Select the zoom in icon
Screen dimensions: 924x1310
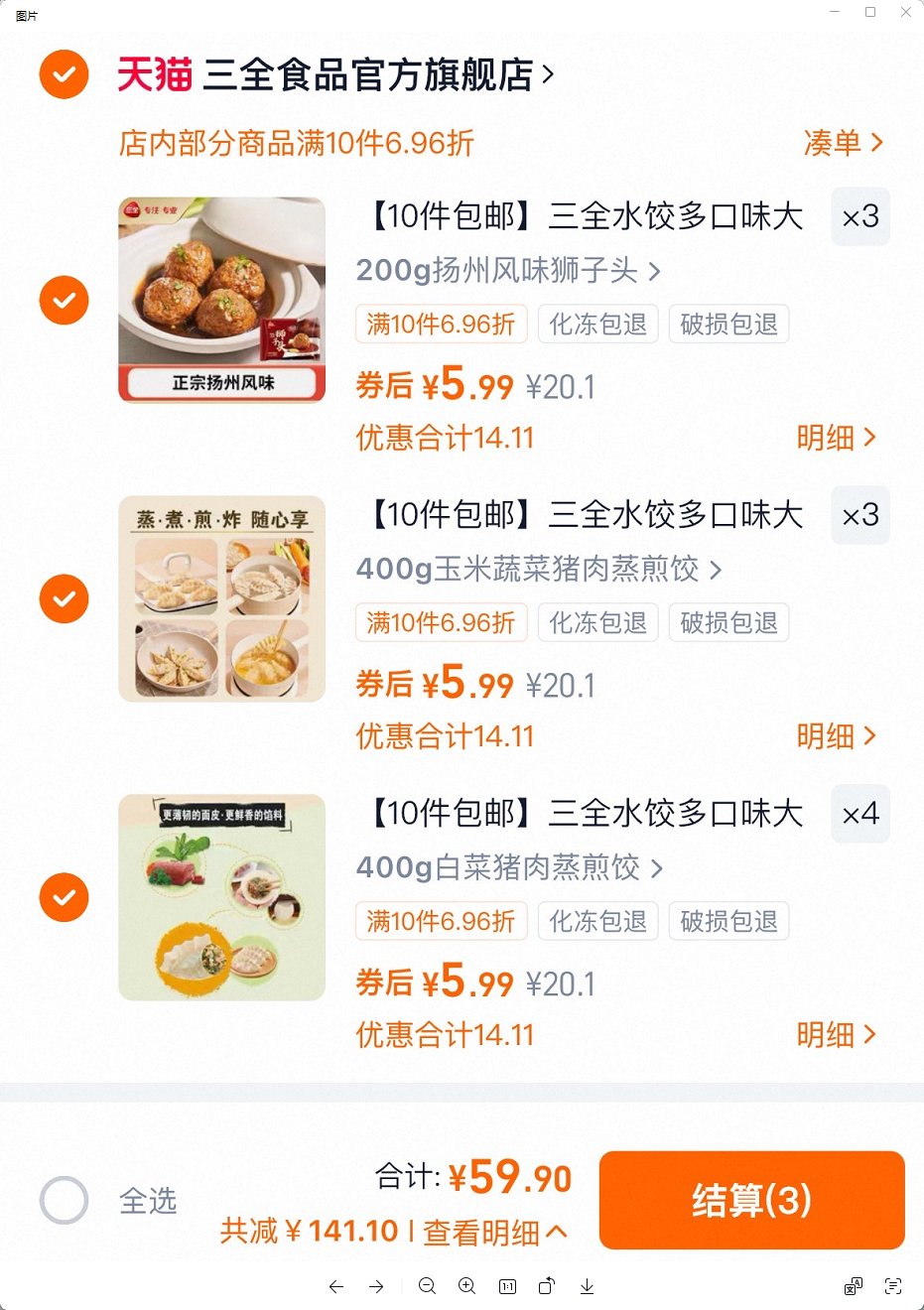point(466,1286)
